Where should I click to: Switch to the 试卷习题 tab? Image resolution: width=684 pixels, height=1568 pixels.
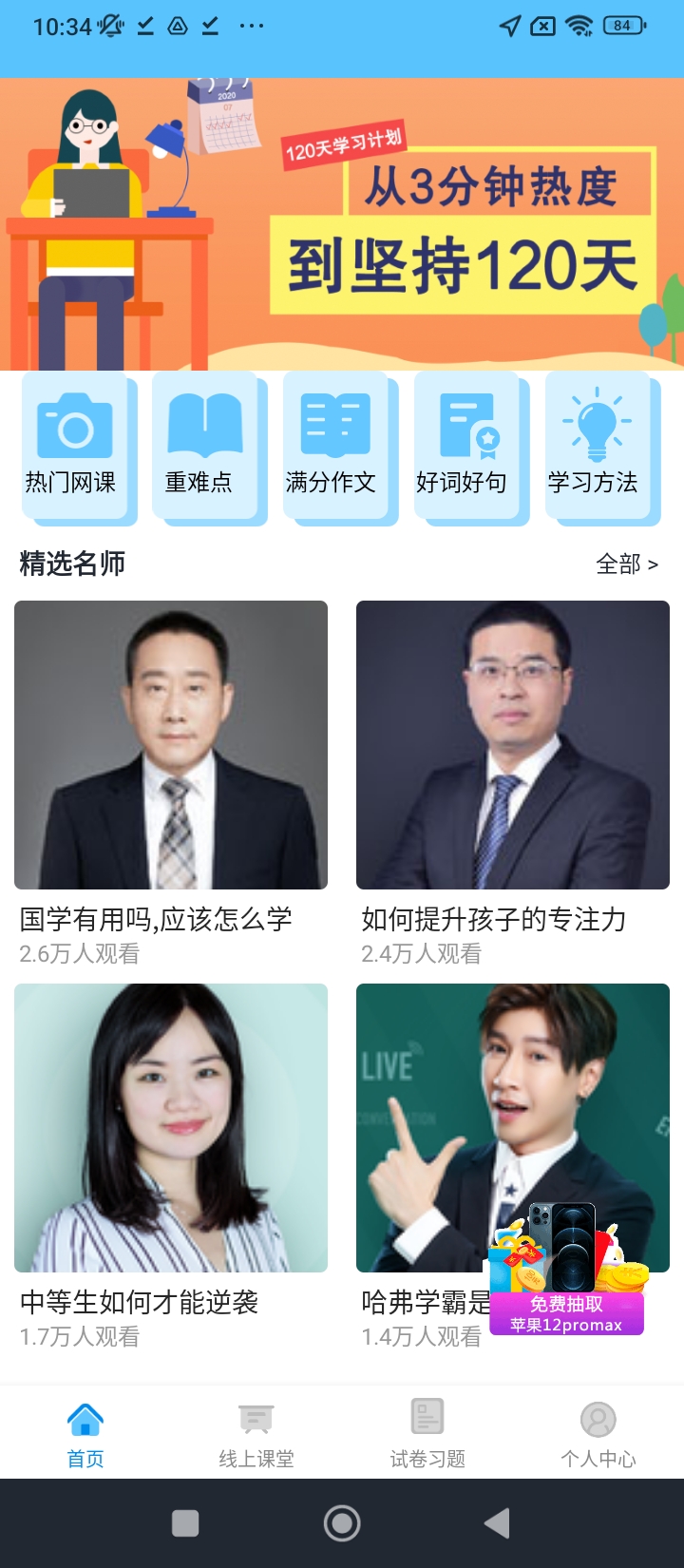point(427,1435)
